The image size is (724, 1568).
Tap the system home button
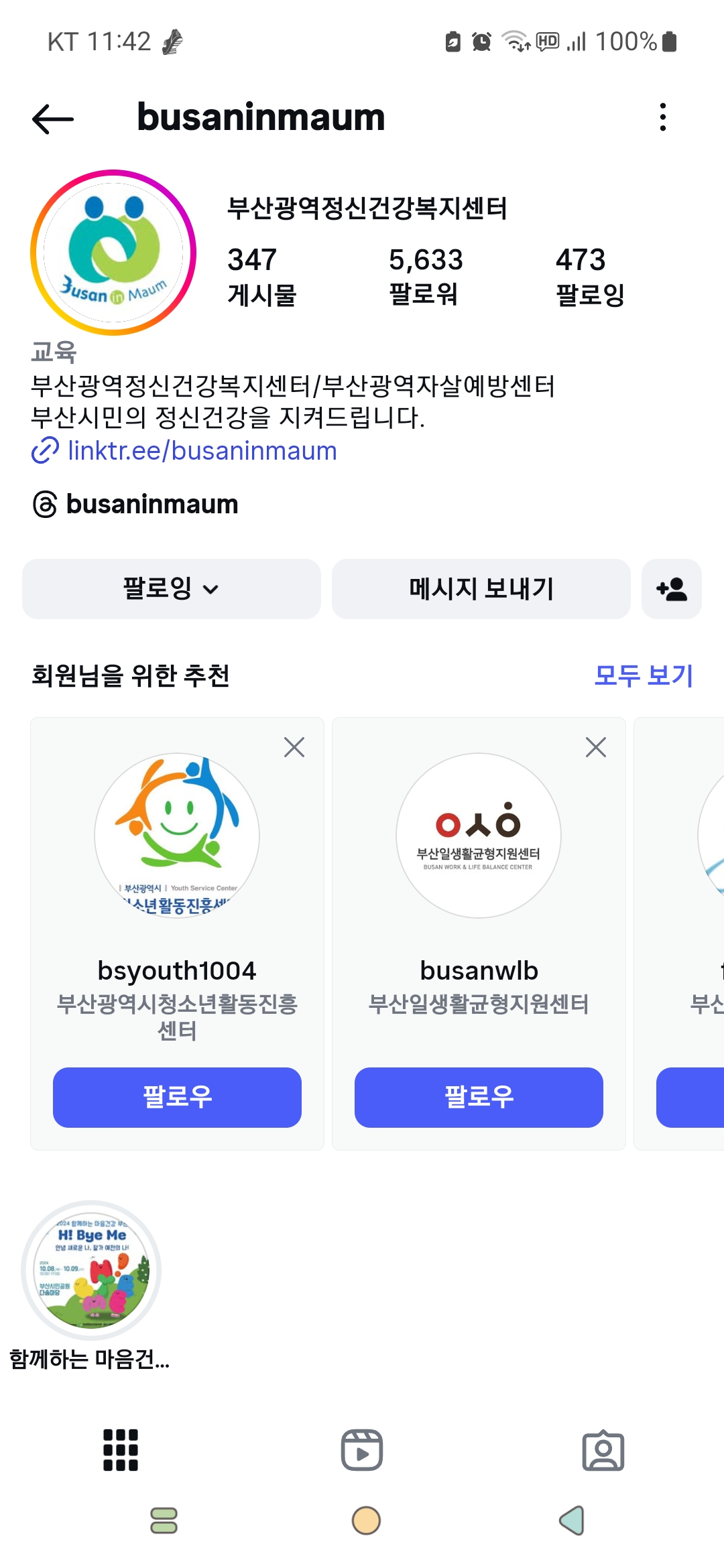[x=366, y=1520]
